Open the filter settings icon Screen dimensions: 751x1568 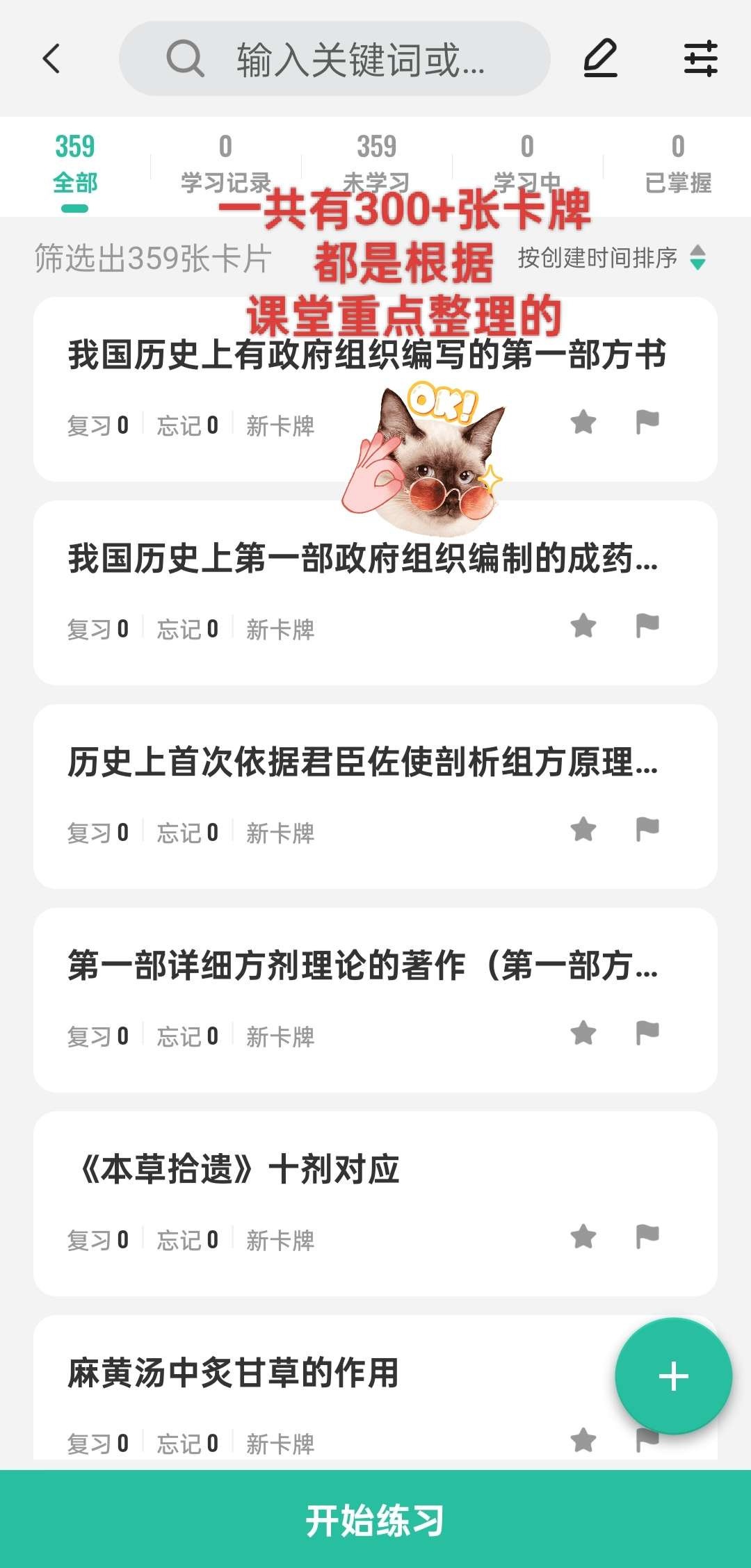(x=700, y=58)
